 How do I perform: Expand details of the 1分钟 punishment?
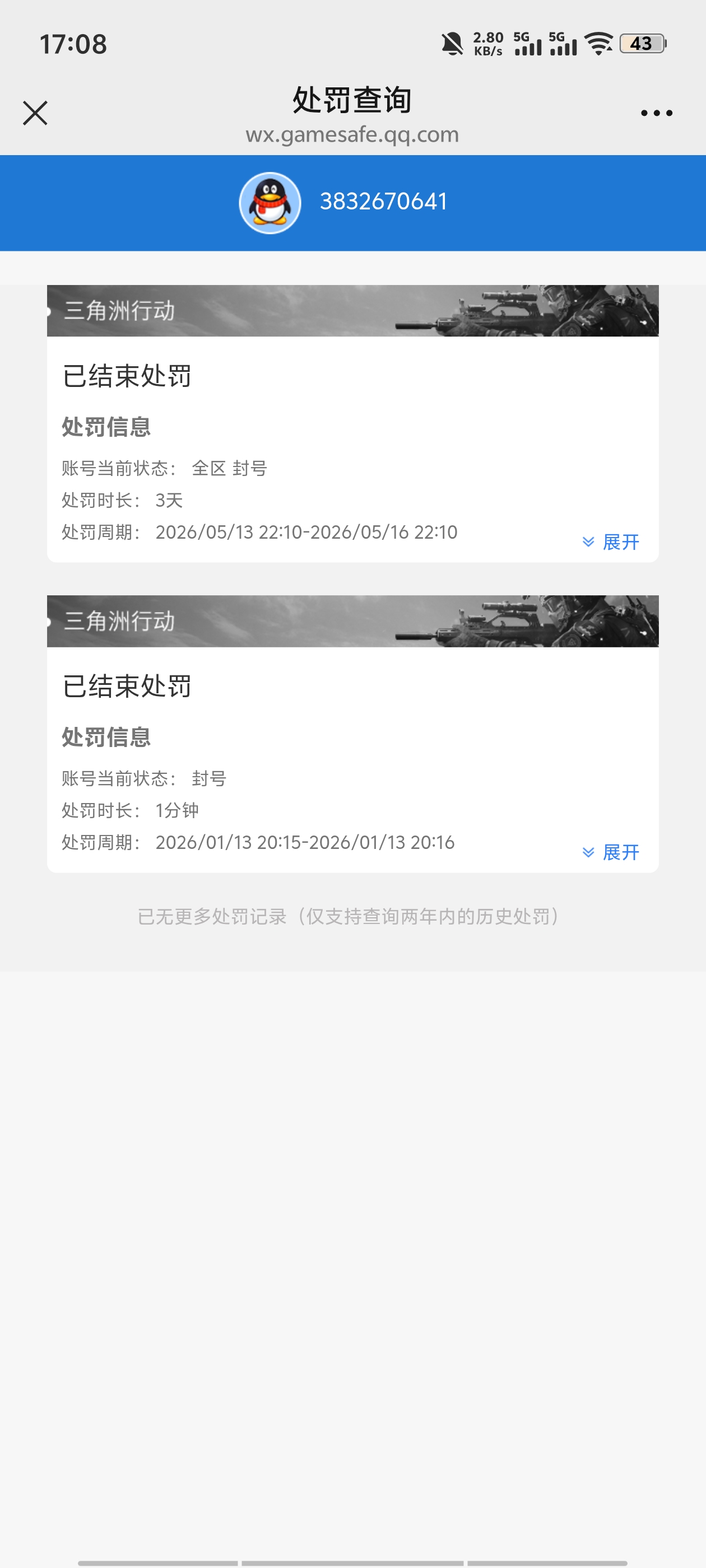(x=610, y=852)
